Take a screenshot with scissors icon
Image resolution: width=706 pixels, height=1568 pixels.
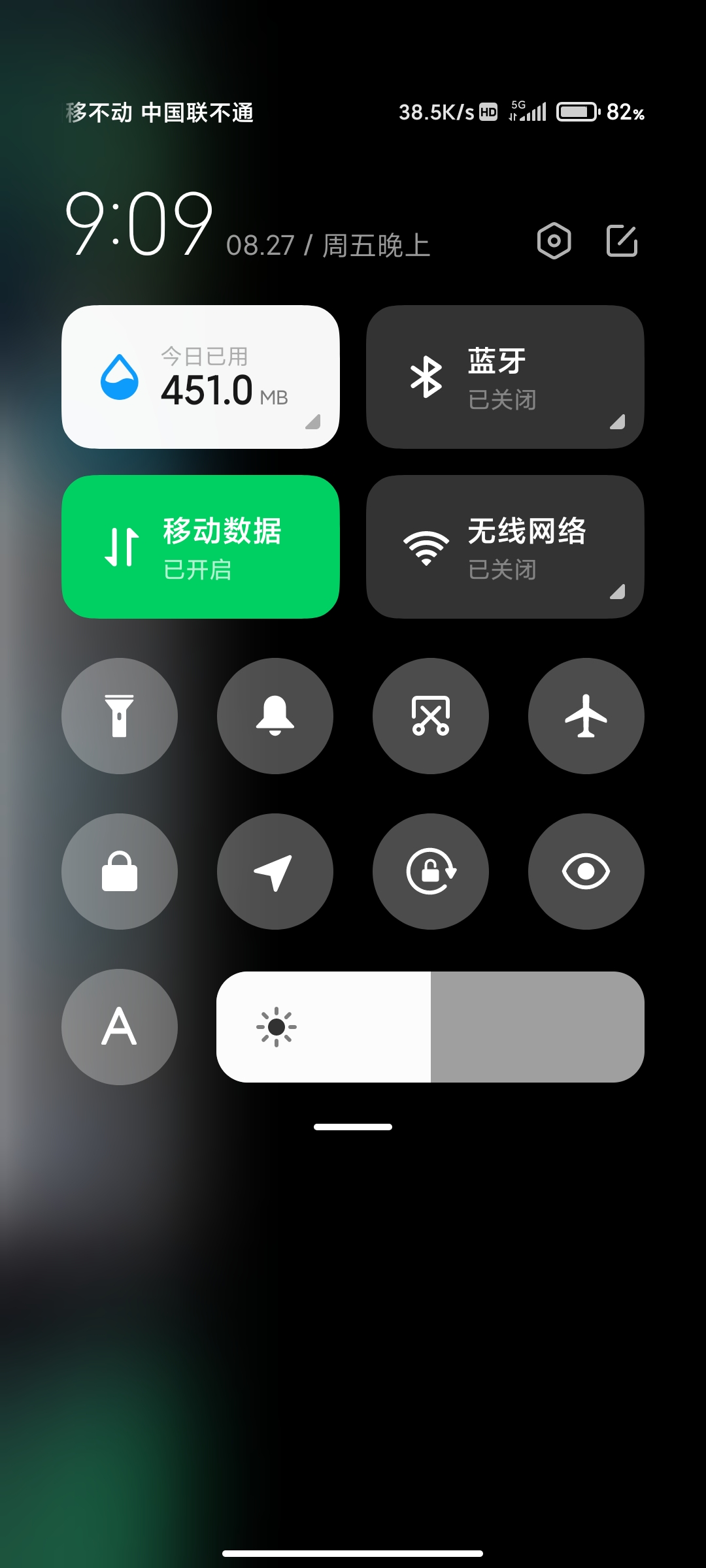tap(431, 716)
